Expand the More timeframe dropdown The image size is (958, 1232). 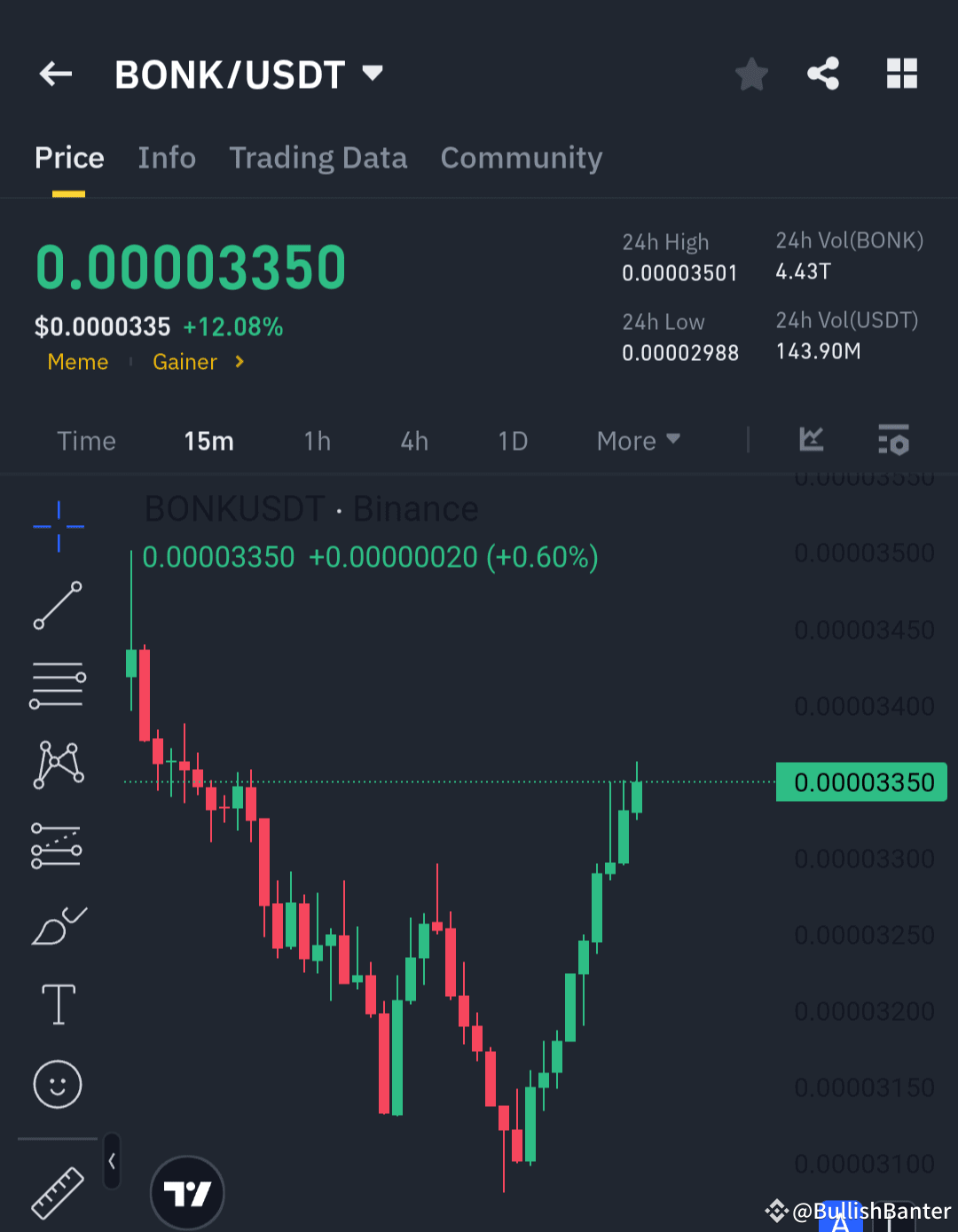[x=638, y=440]
